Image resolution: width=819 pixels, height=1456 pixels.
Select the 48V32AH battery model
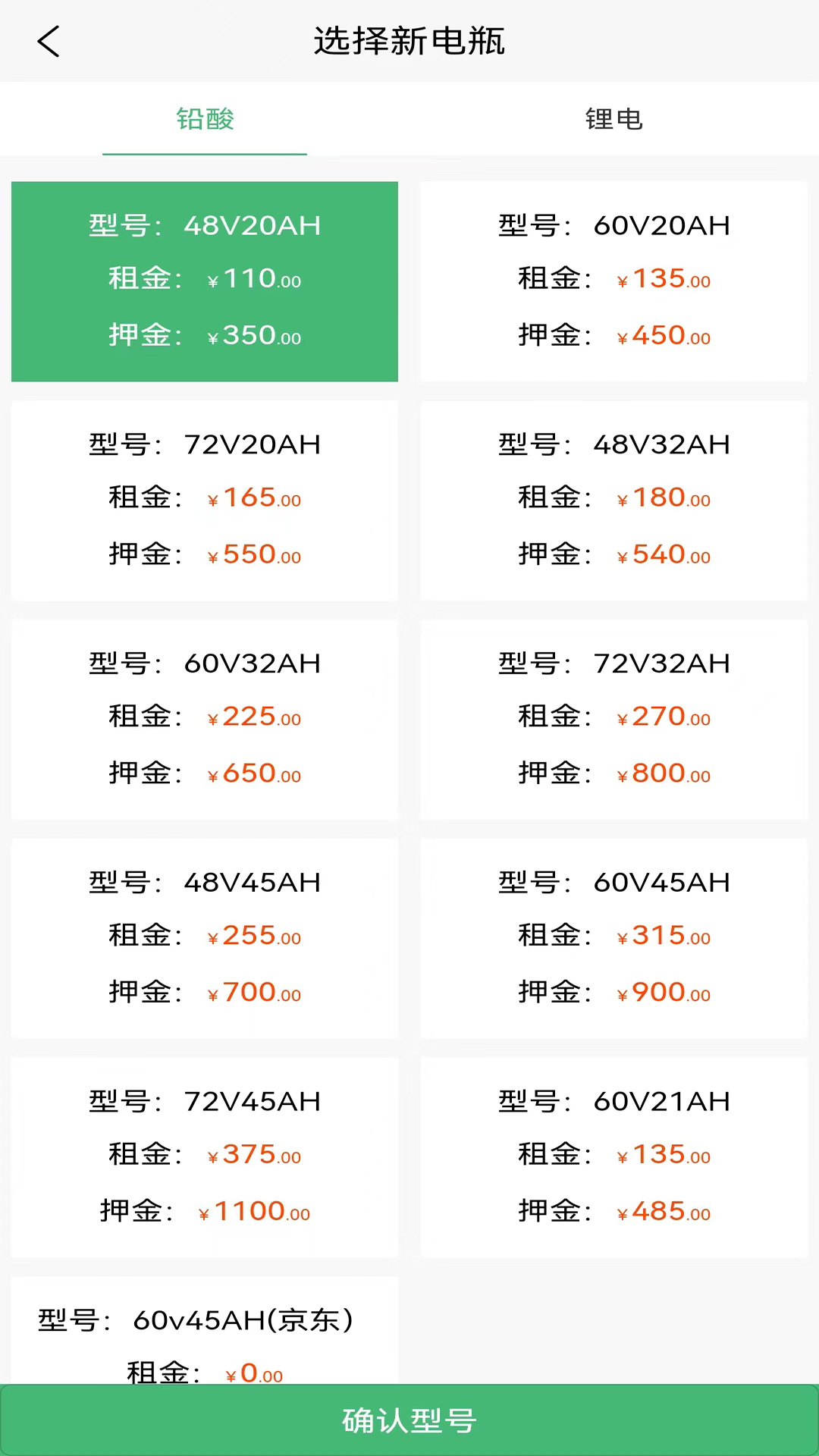(614, 500)
